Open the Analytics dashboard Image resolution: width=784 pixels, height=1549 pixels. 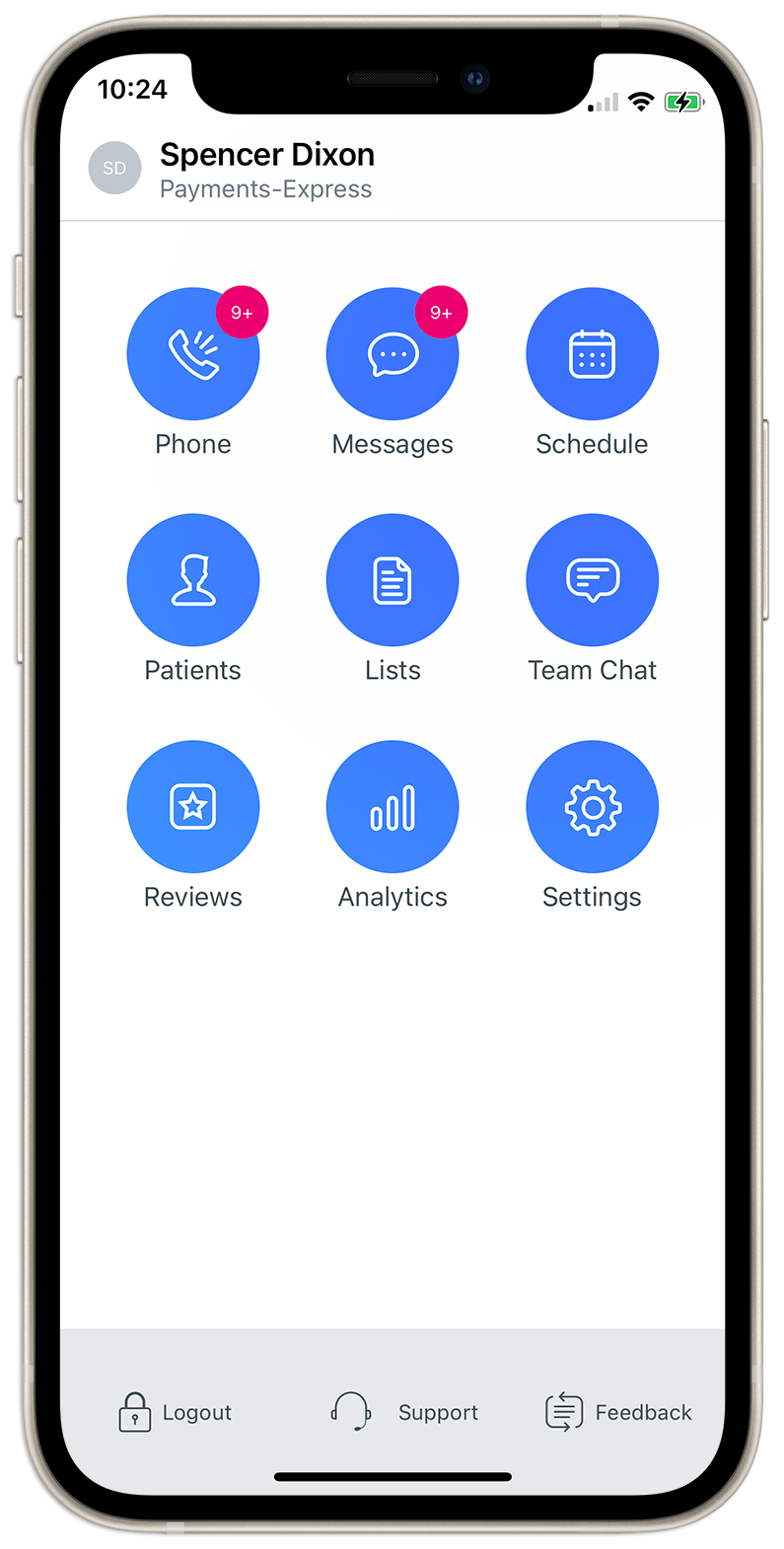click(x=392, y=807)
